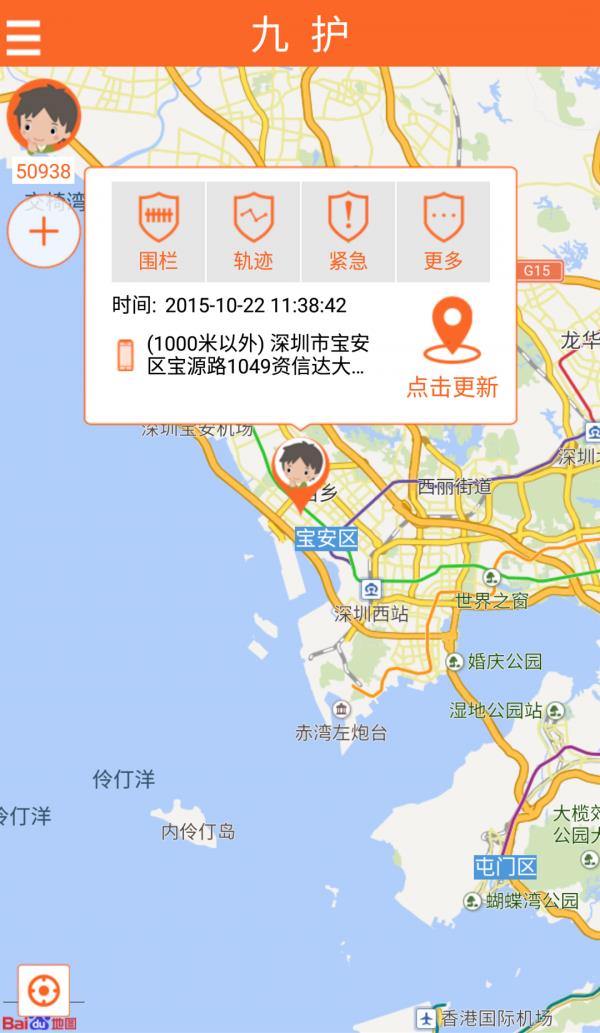Open the 紧急 emergency option
Screen dimensions: 600x1033
click(x=348, y=231)
